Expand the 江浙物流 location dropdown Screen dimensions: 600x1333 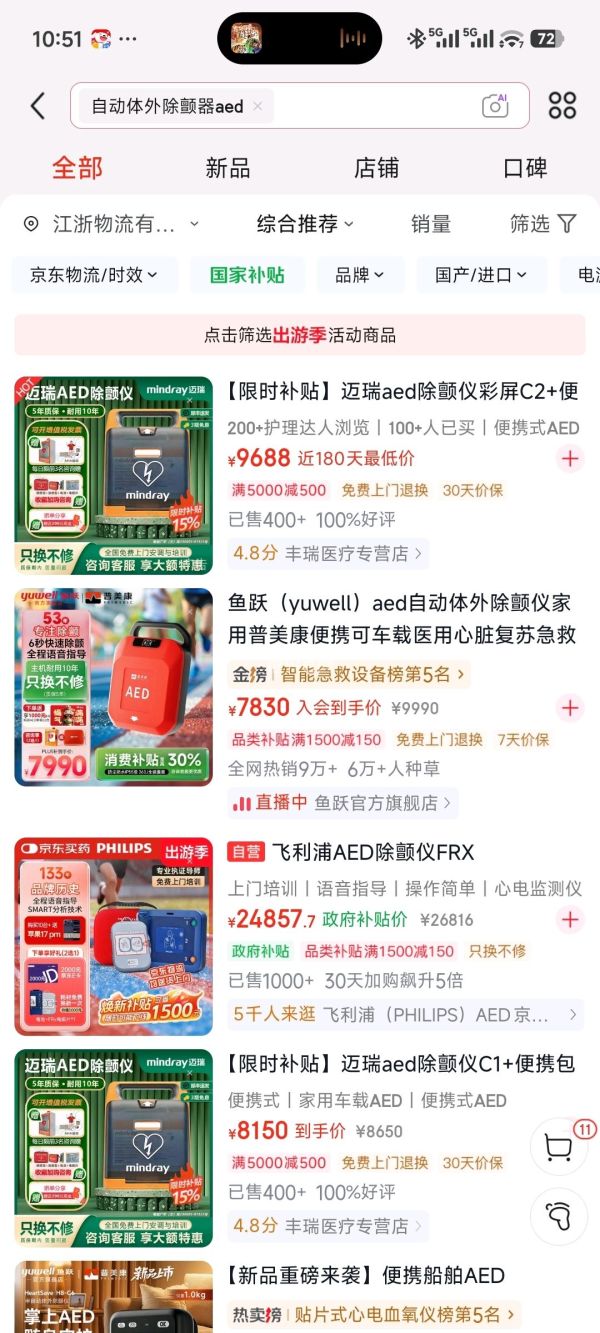tap(112, 224)
